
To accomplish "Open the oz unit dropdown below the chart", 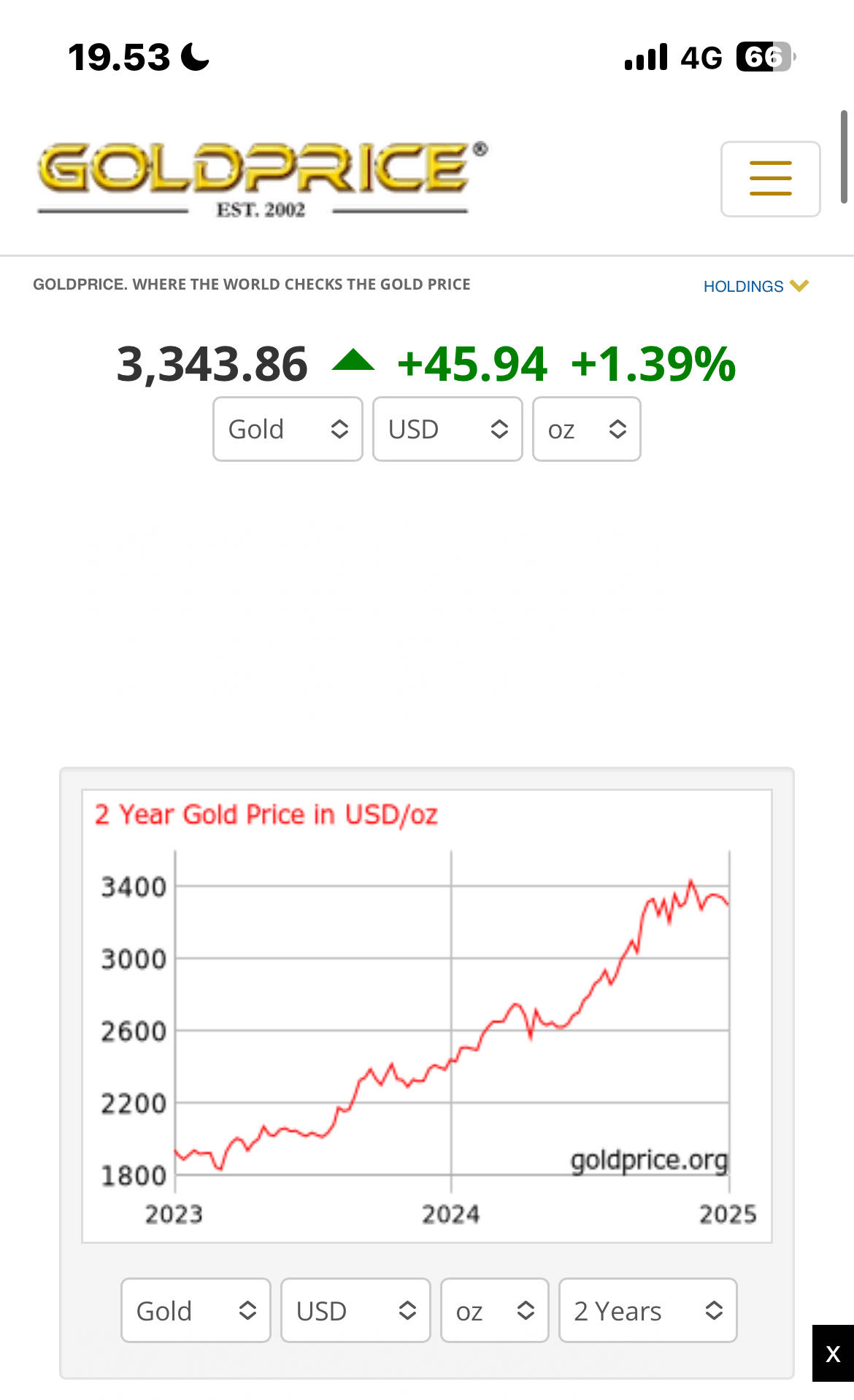I will point(495,1310).
